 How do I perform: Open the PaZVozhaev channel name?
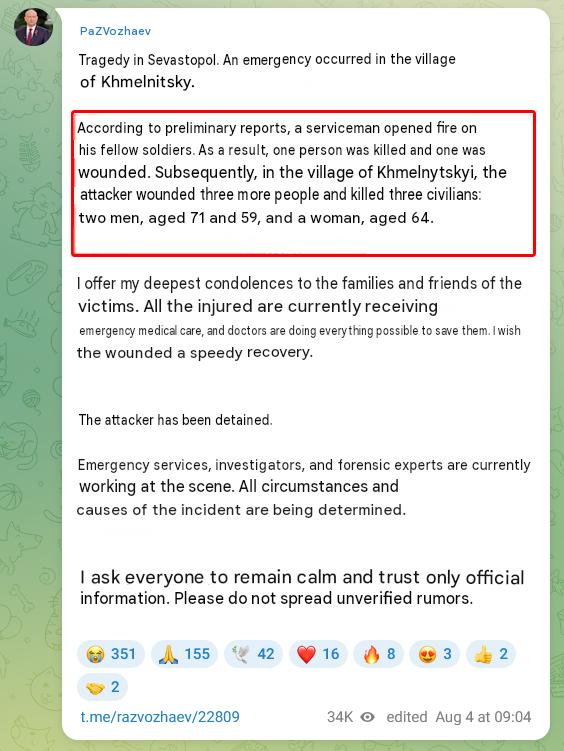click(x=115, y=31)
